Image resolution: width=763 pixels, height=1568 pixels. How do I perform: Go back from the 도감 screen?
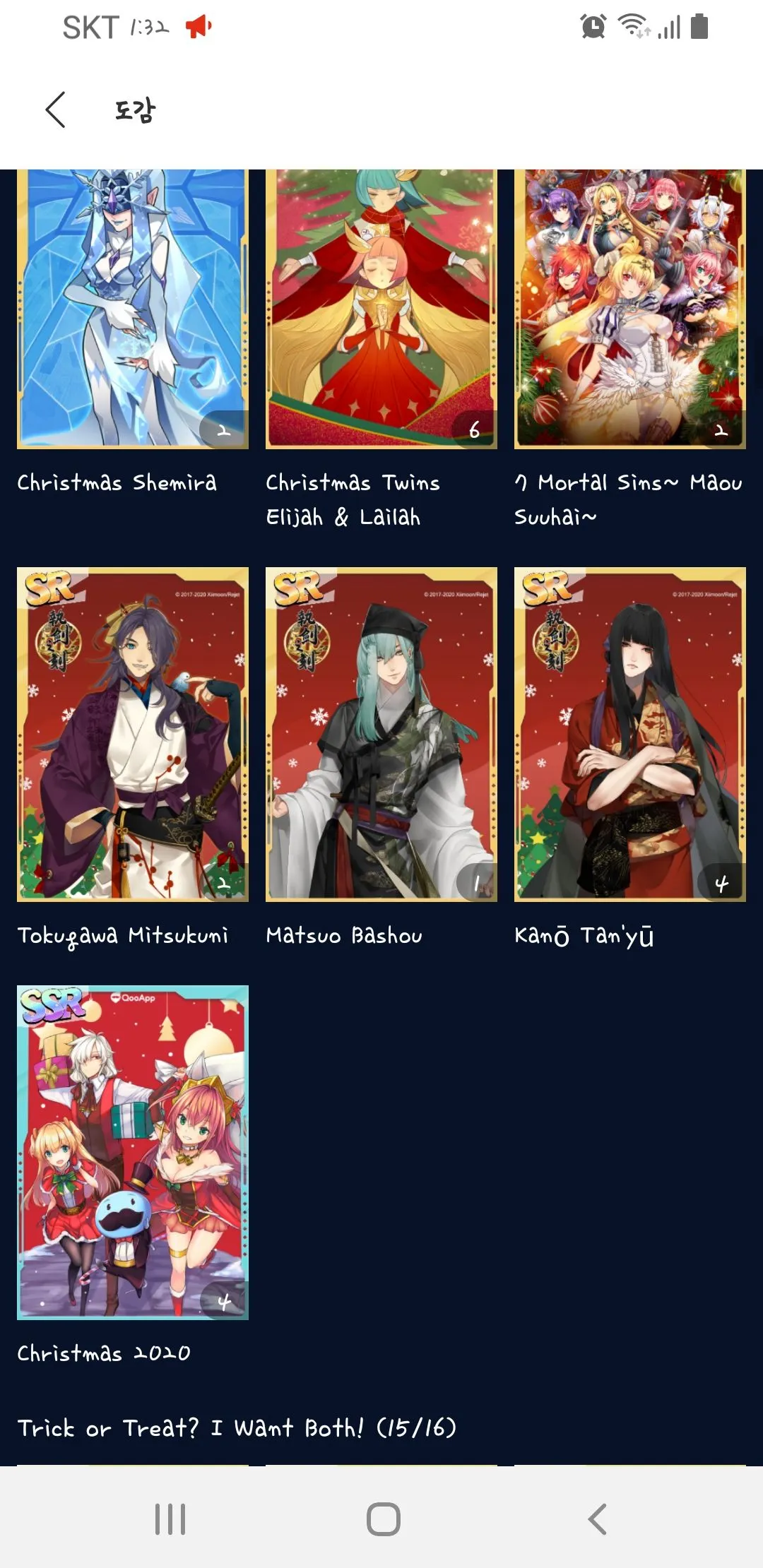pyautogui.click(x=56, y=110)
